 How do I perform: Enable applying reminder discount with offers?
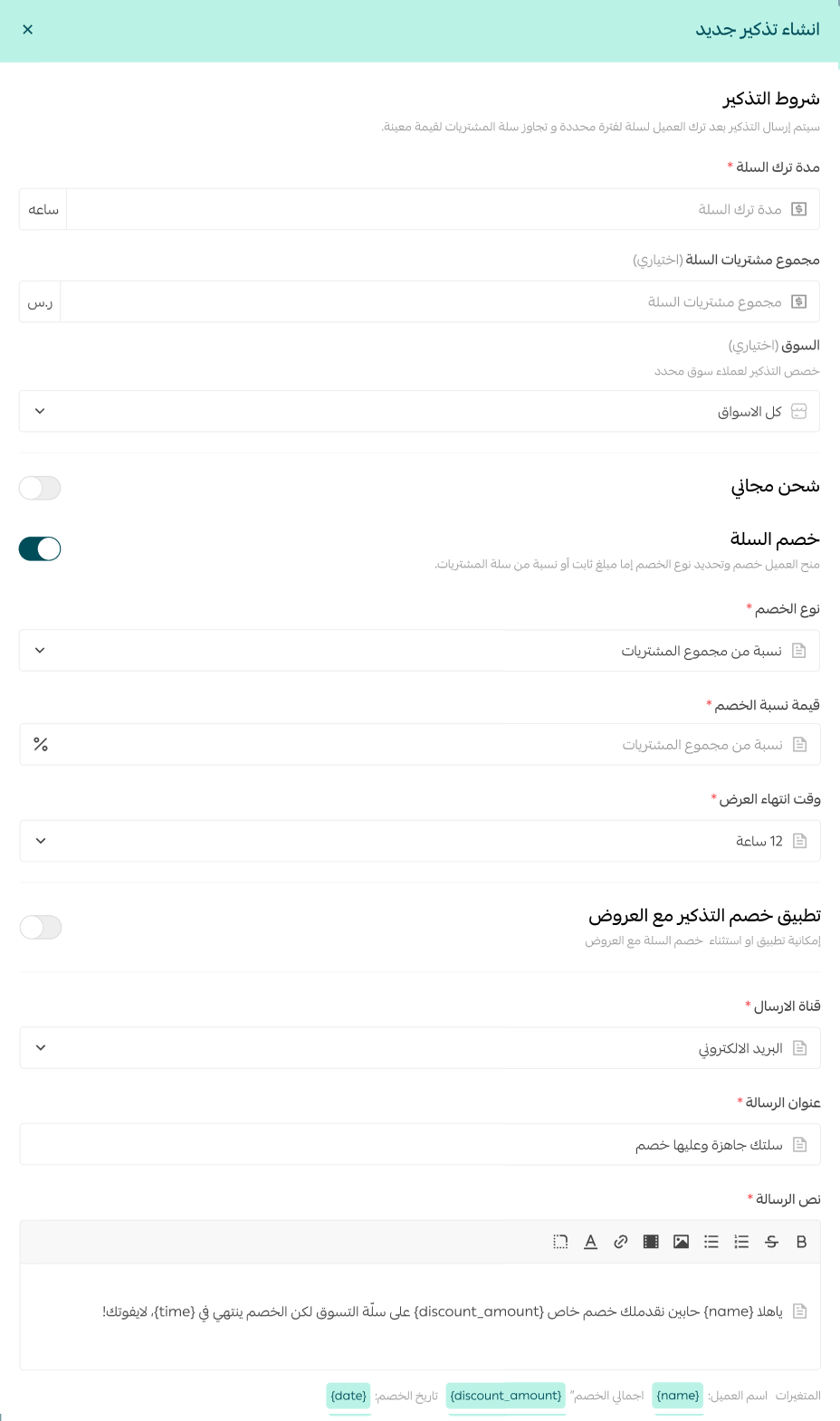(x=40, y=927)
